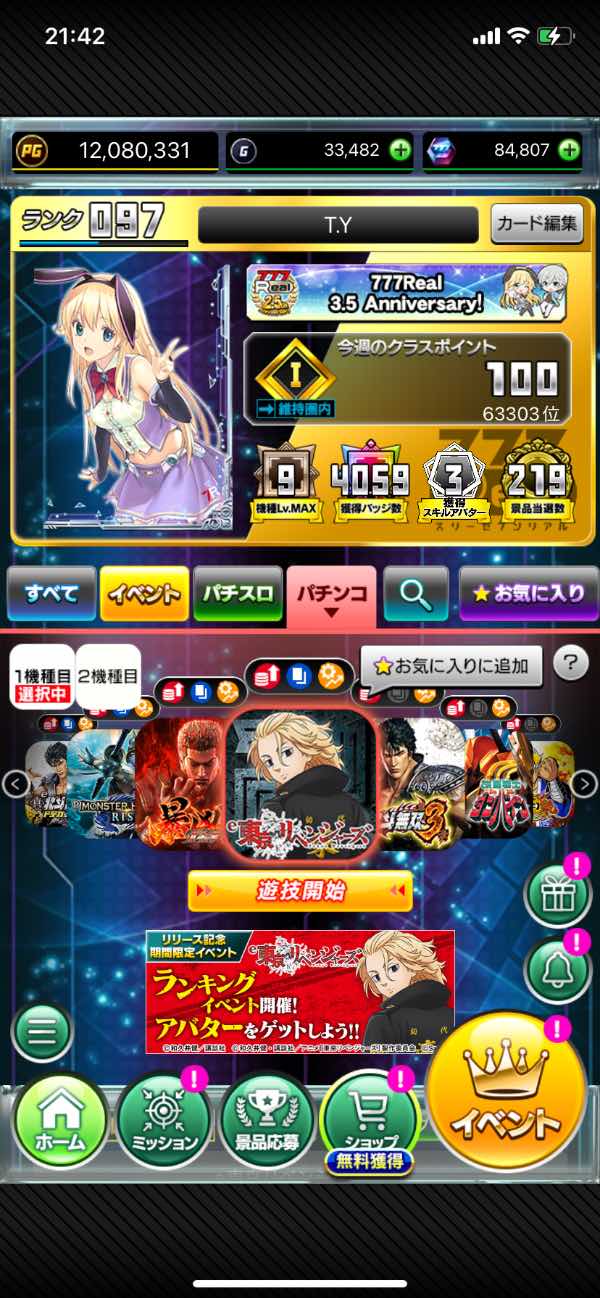Tap お気に入りに追加 to favorite machine

coord(451,665)
